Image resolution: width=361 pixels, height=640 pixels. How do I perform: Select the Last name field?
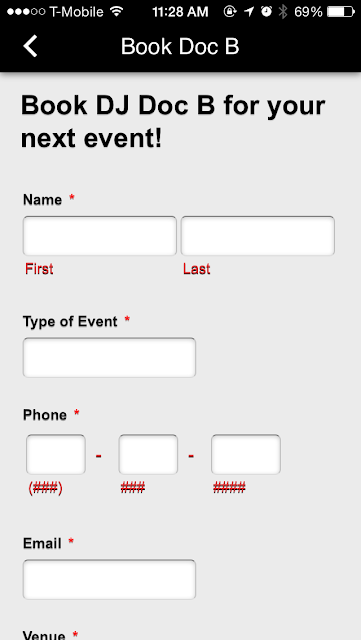pyautogui.click(x=258, y=236)
